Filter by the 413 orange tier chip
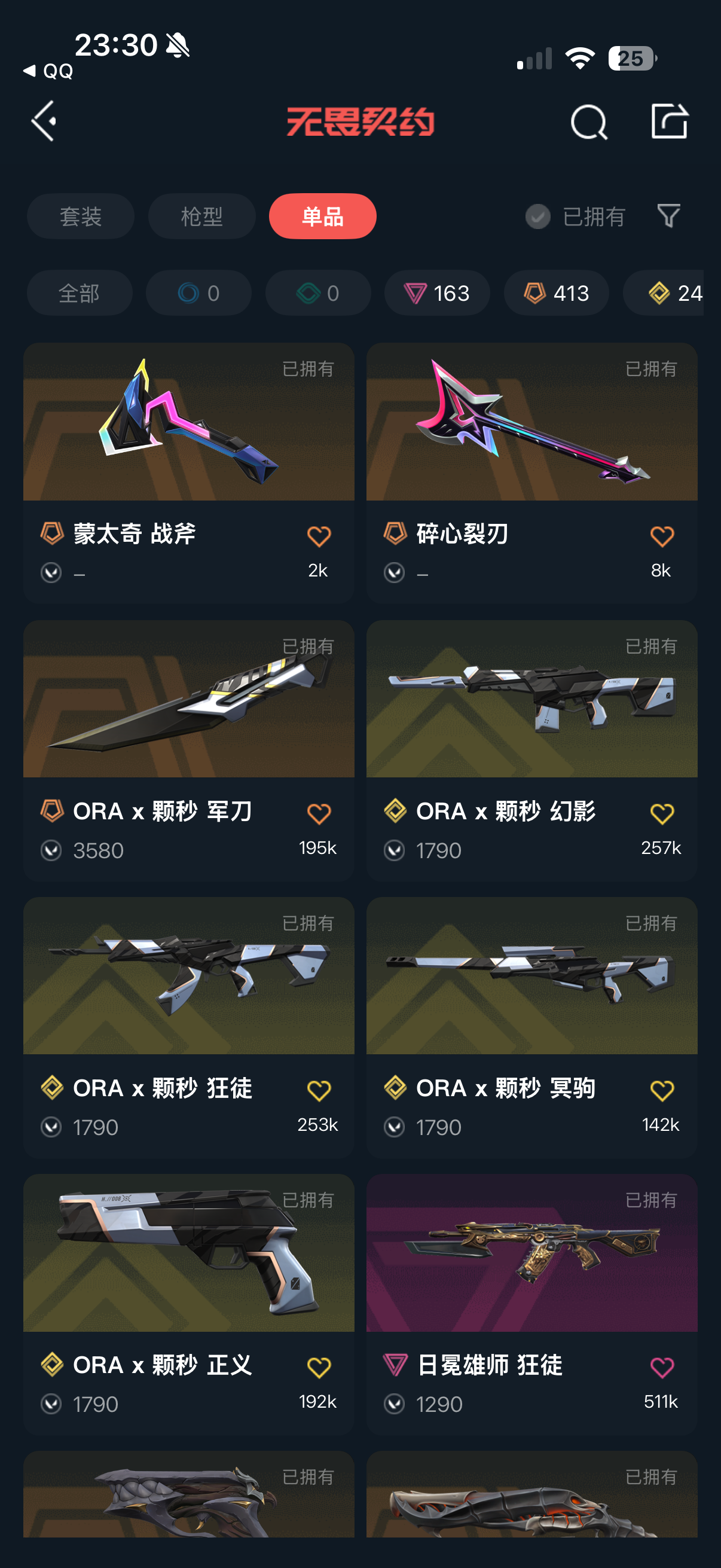The width and height of the screenshot is (721, 1568). point(556,294)
